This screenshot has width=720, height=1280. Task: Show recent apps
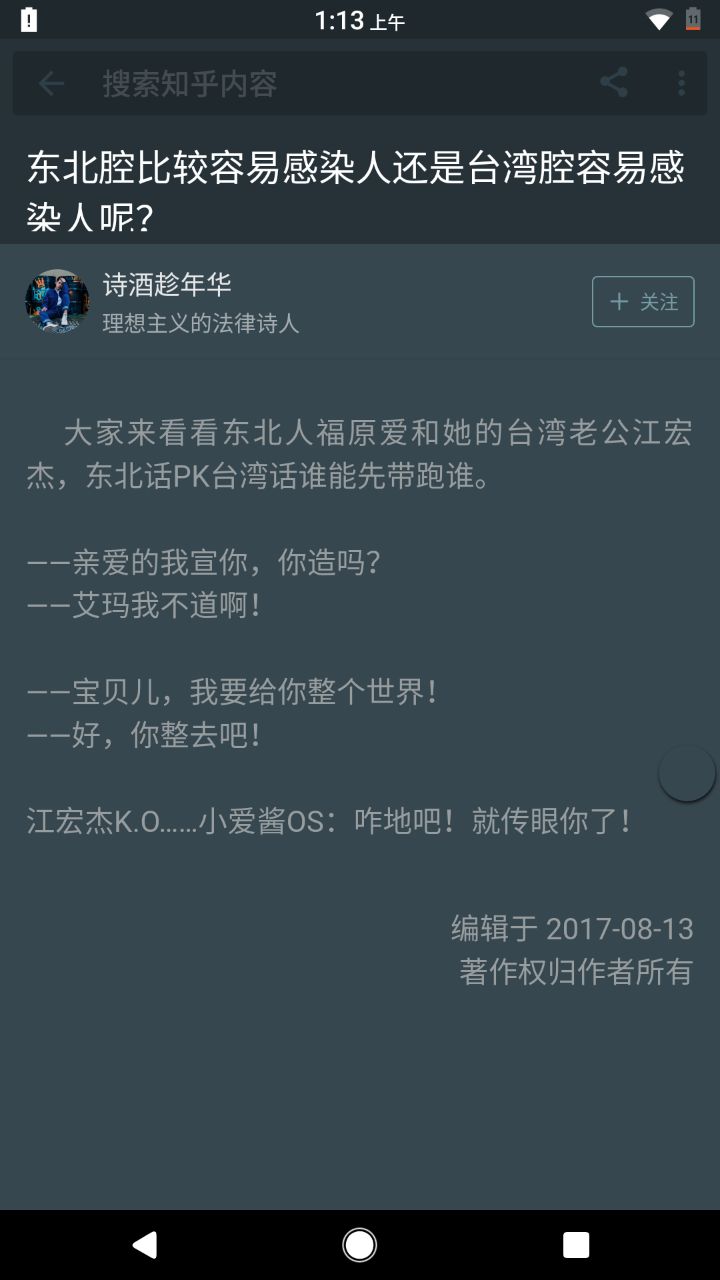575,1244
